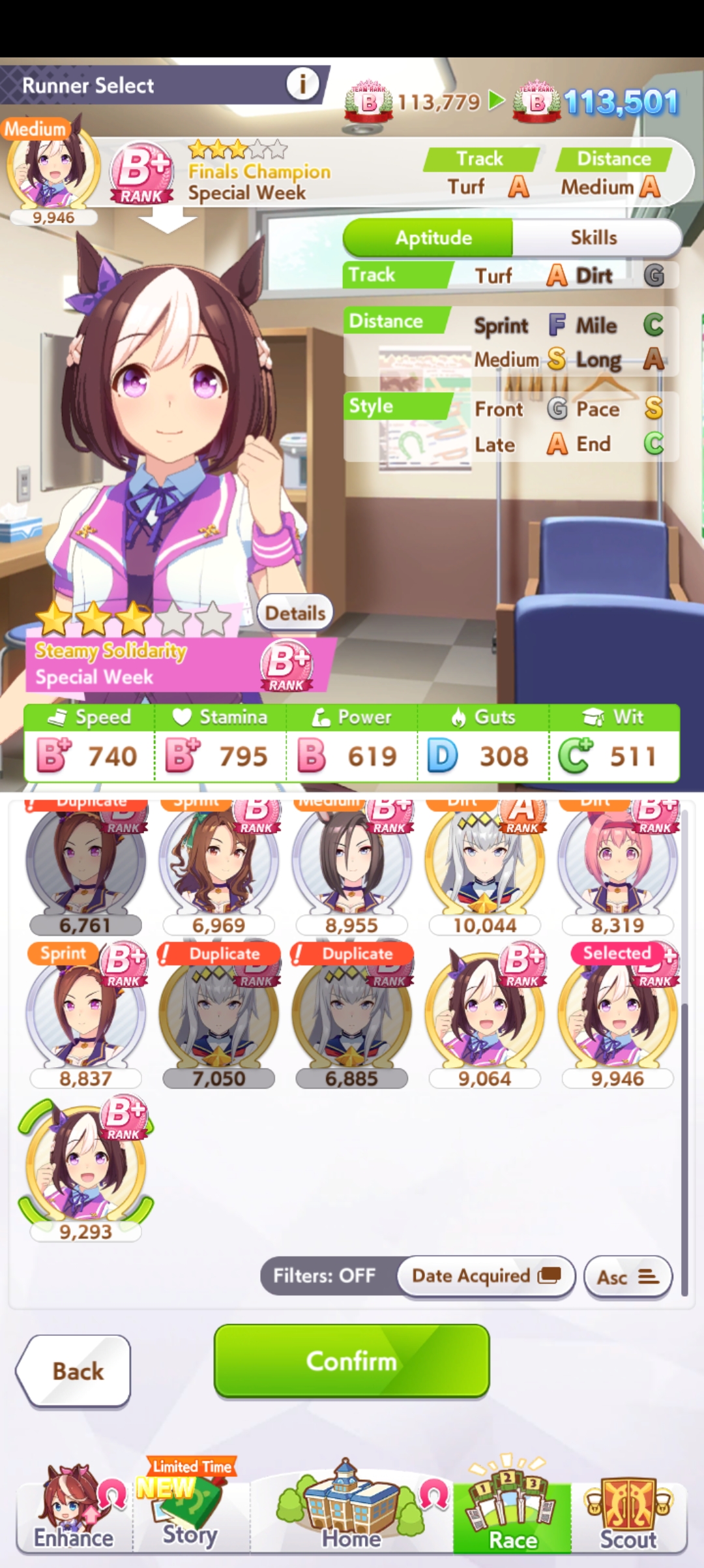This screenshot has width=704, height=1568.
Task: Go to the Home tab
Action: pos(351,1512)
